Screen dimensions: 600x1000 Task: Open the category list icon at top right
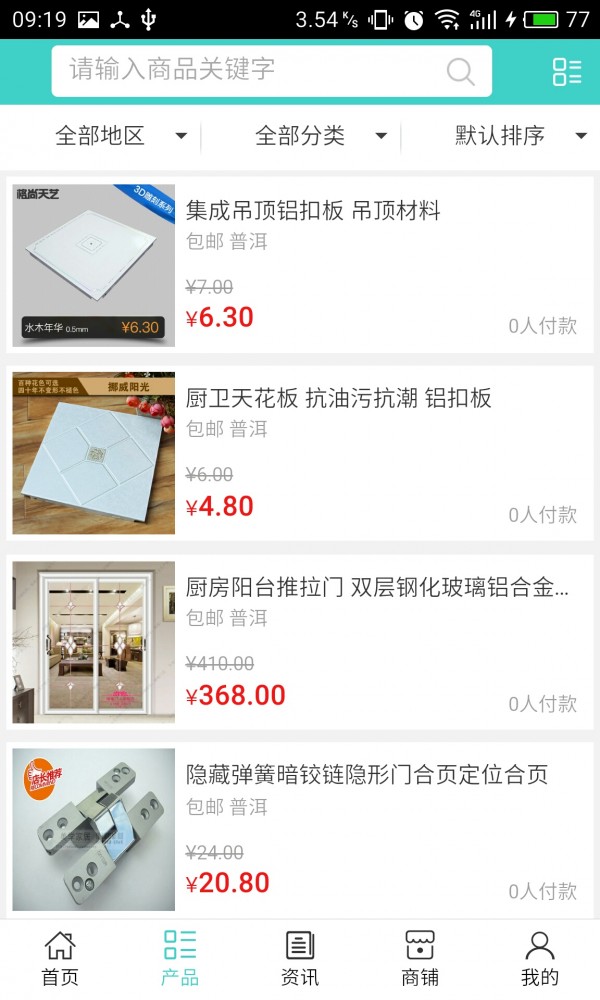click(566, 71)
